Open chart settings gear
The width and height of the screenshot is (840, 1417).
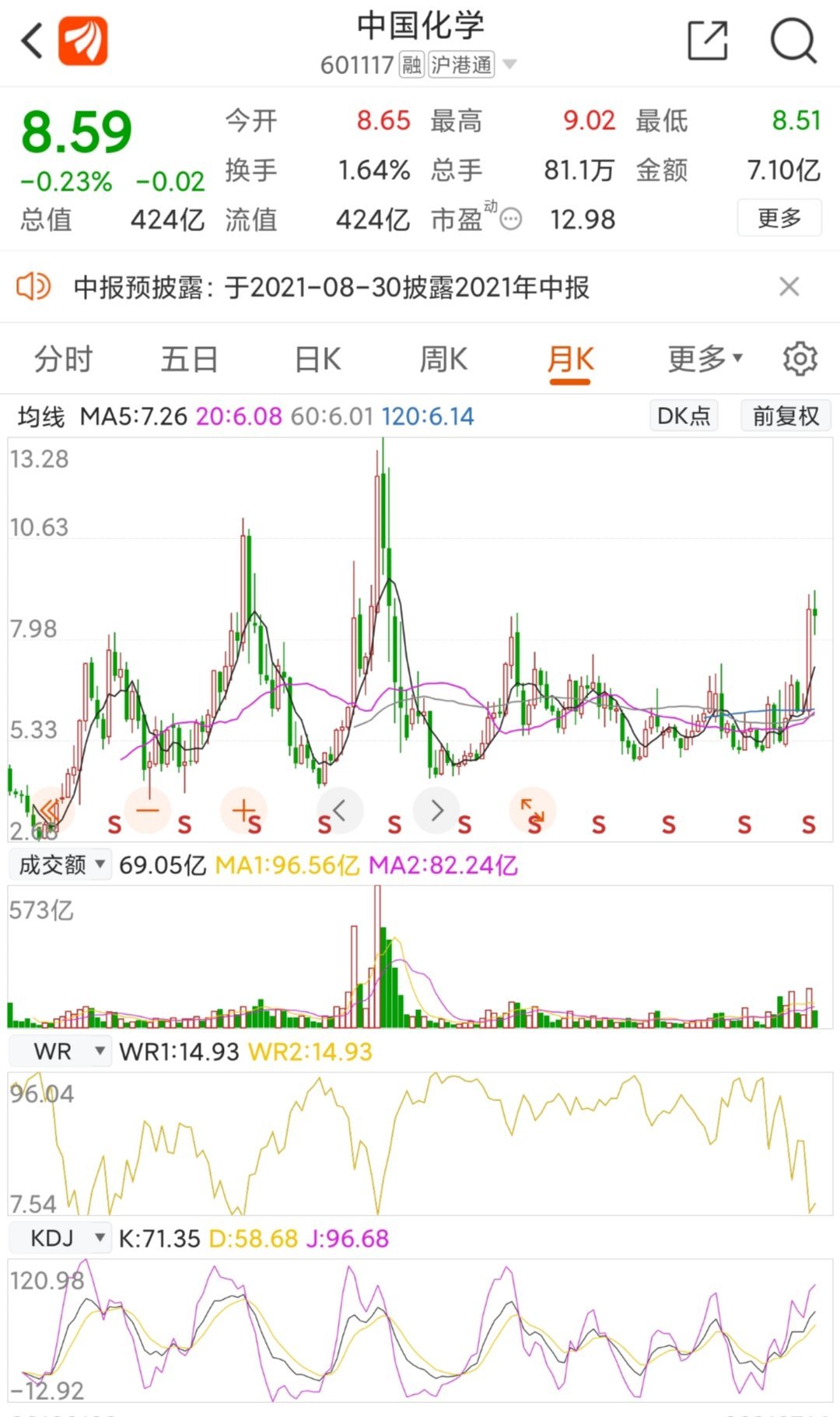click(800, 360)
